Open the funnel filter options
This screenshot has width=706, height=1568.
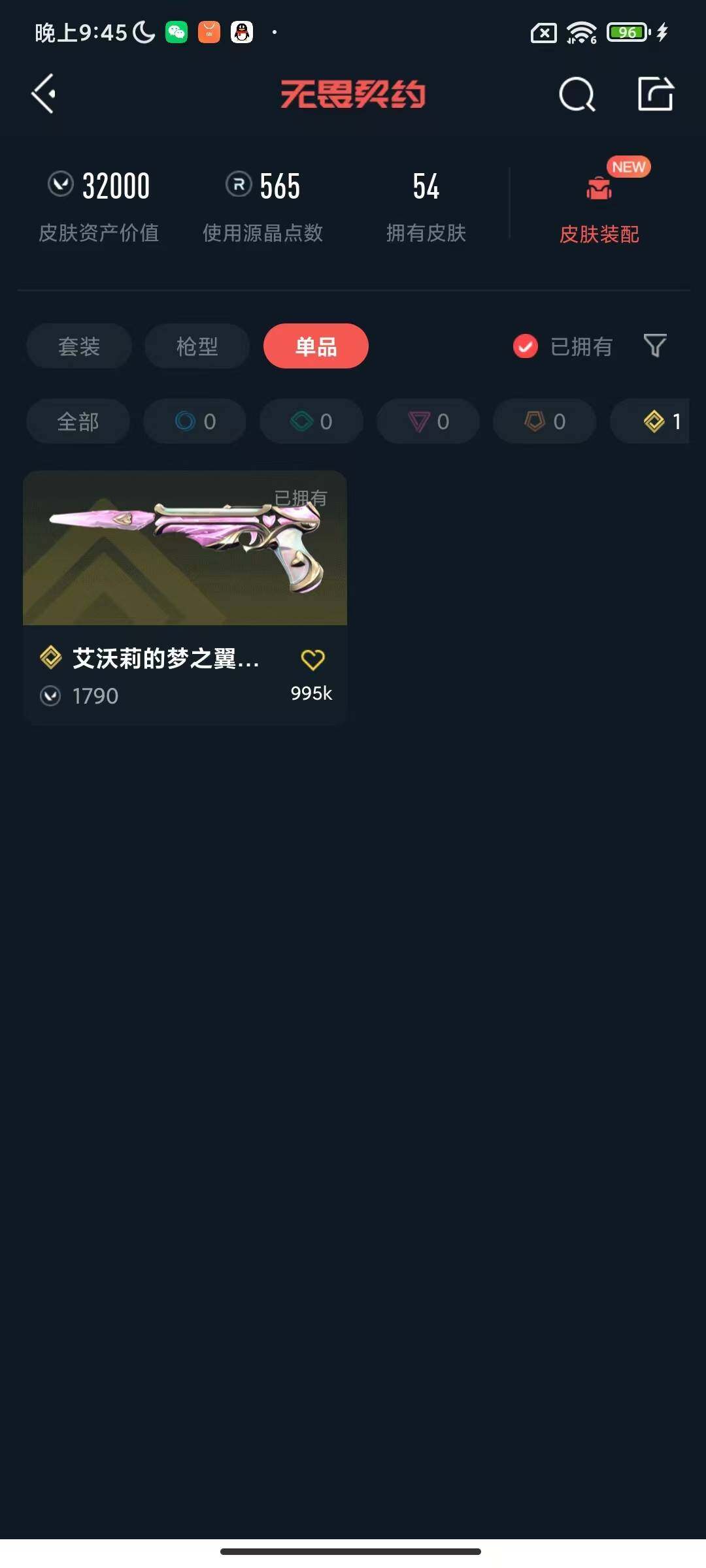pos(655,346)
